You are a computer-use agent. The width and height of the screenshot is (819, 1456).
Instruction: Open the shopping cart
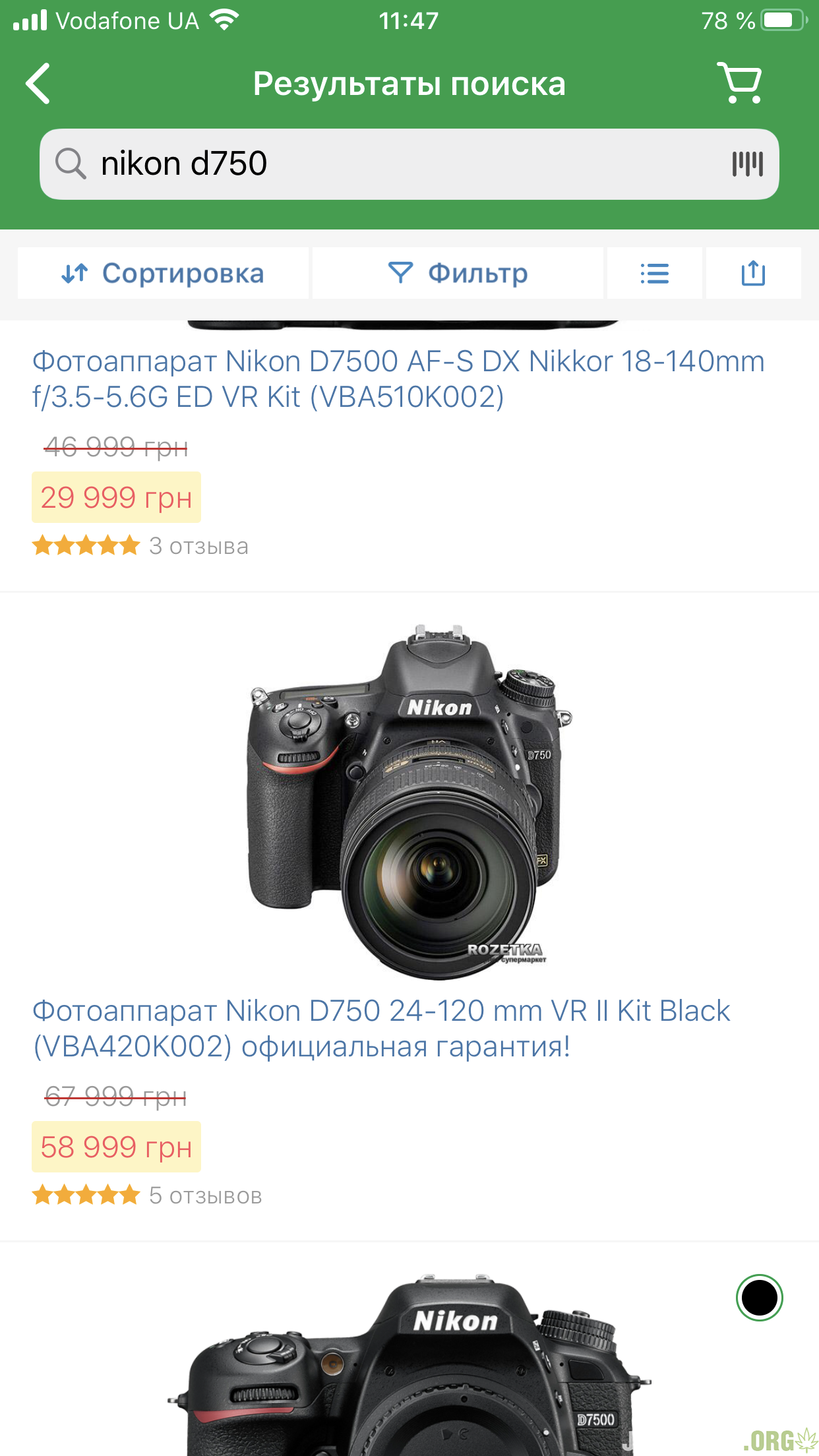740,83
